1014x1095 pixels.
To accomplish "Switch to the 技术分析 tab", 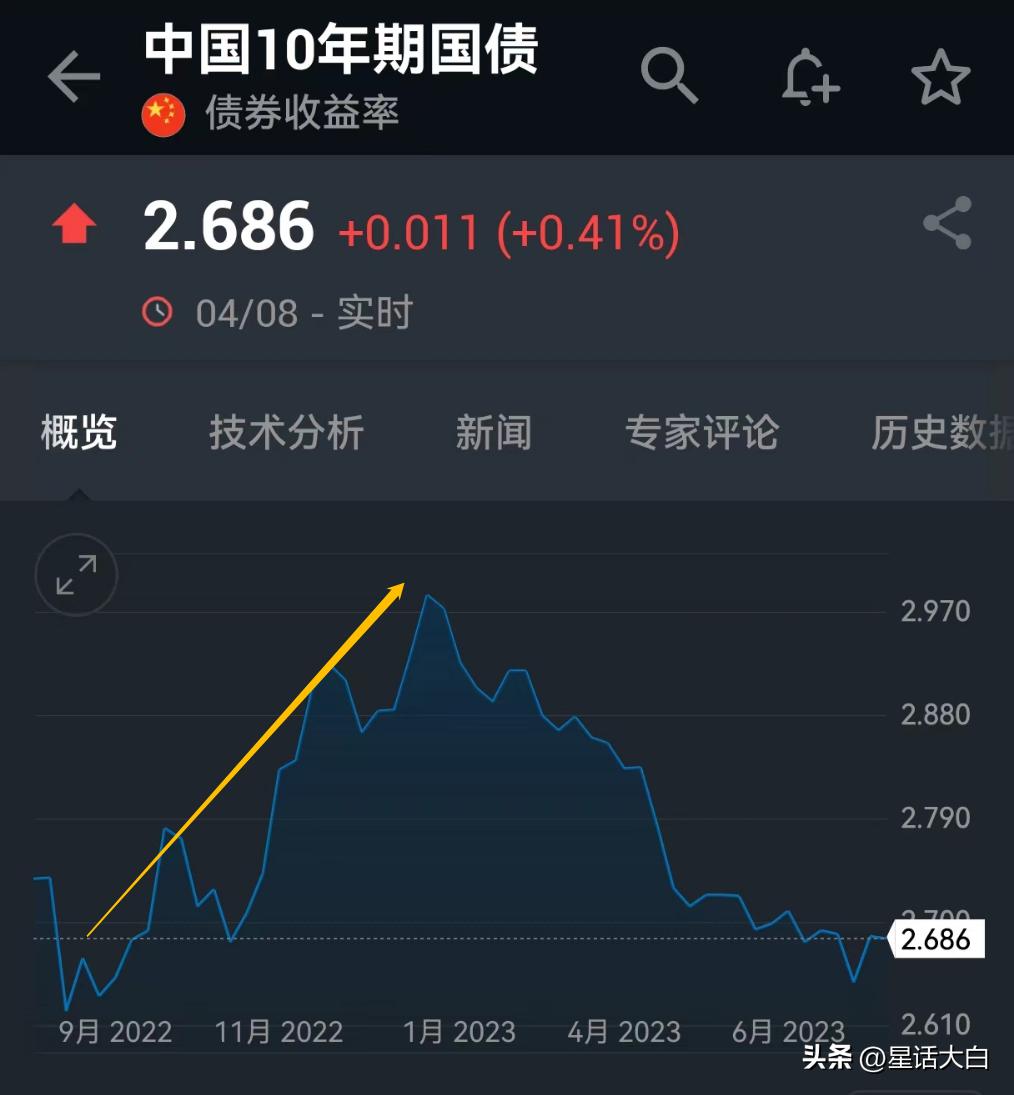I will tap(286, 433).
